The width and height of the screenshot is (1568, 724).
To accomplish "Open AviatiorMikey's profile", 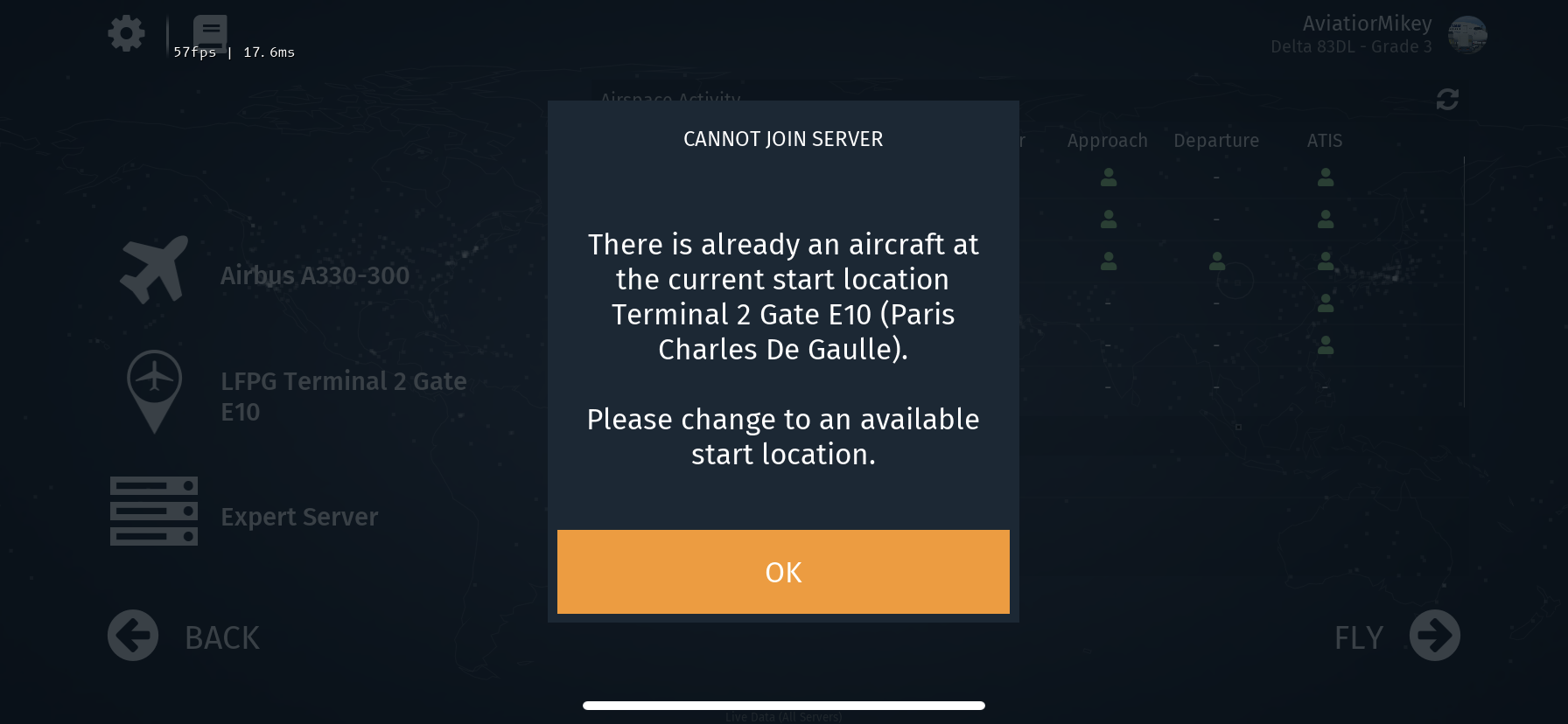I will coord(1466,35).
